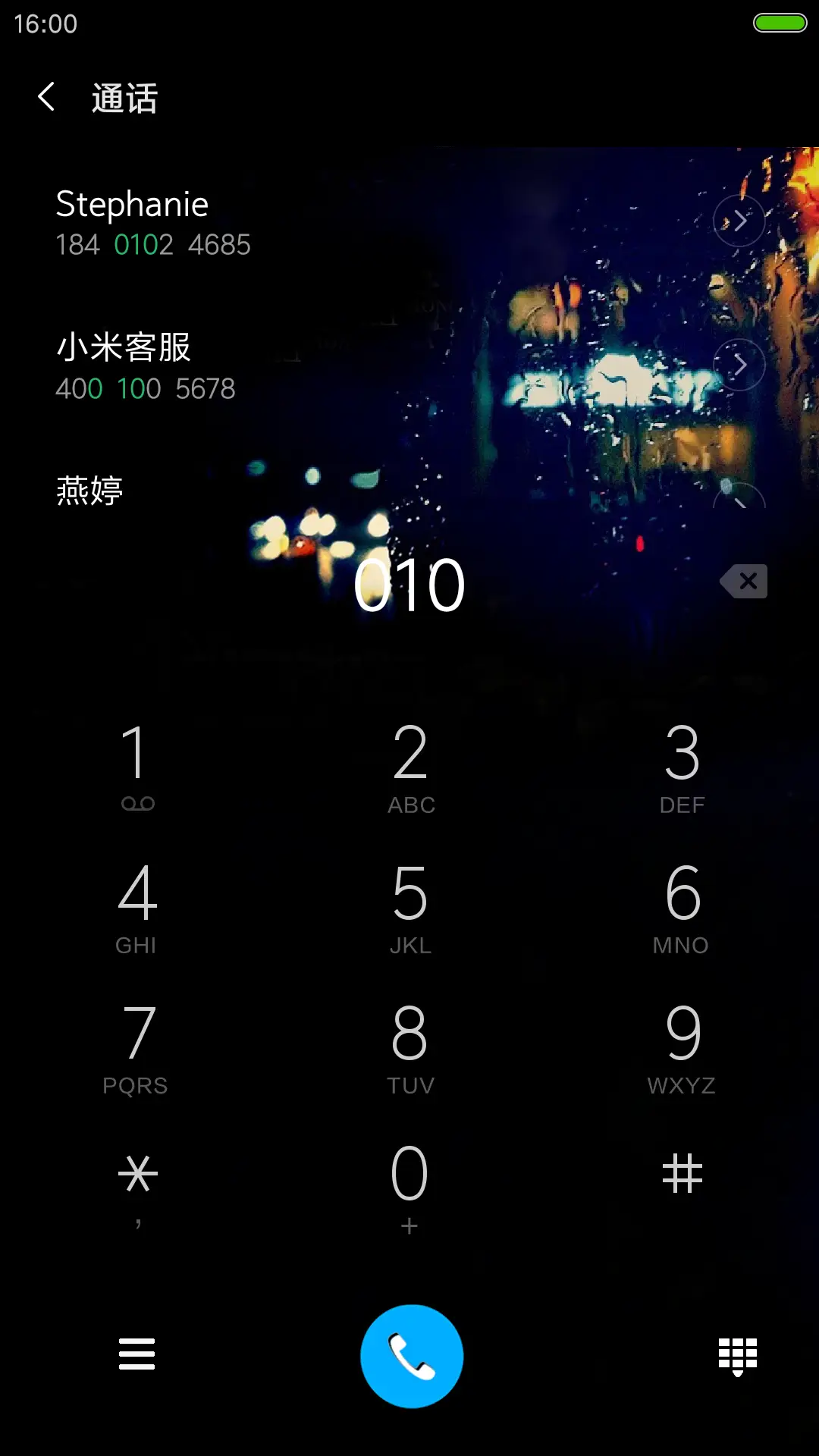
Task: Tap number 400 100 5678 under 小米客服
Action: click(146, 388)
